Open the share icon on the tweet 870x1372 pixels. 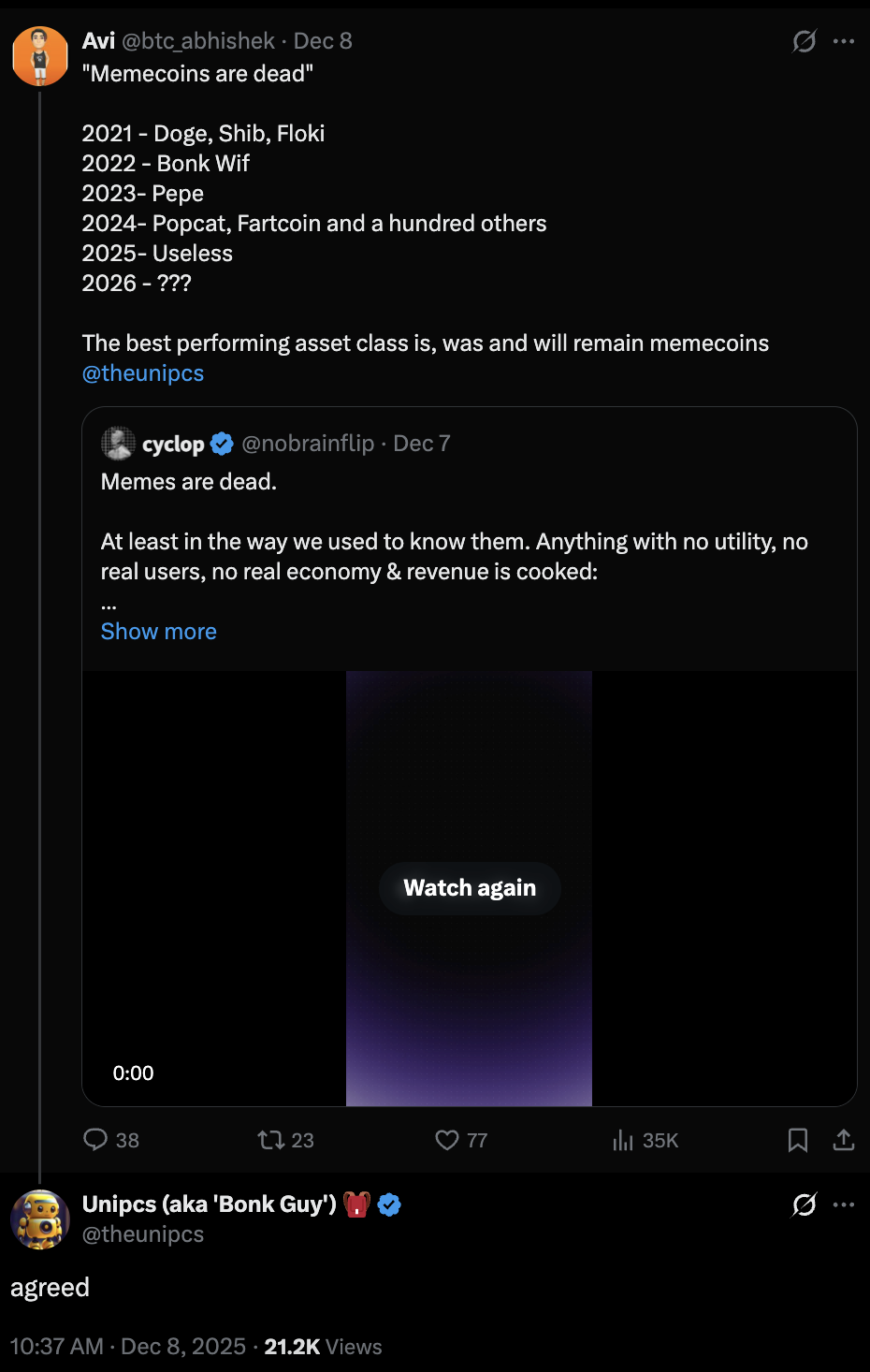[x=841, y=1140]
